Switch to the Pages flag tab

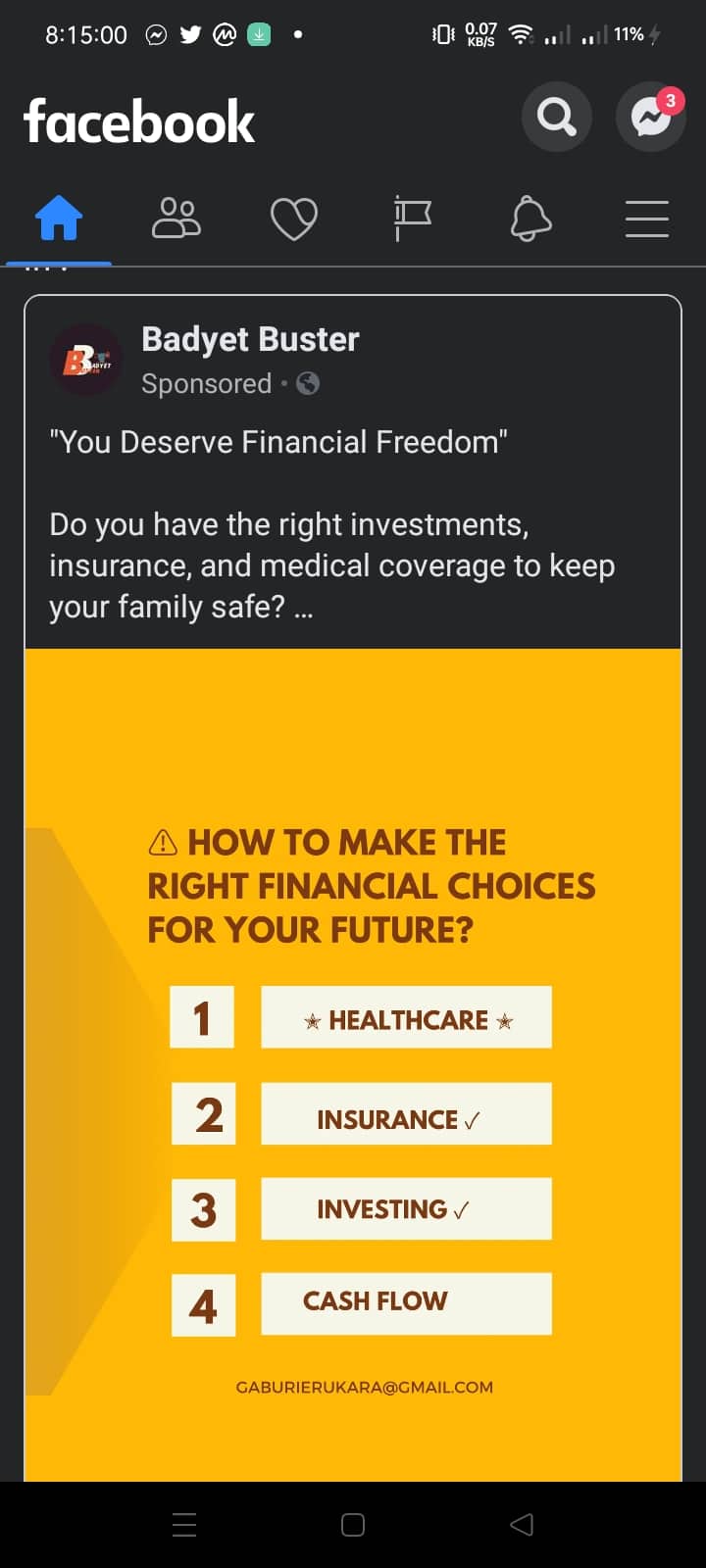click(412, 218)
